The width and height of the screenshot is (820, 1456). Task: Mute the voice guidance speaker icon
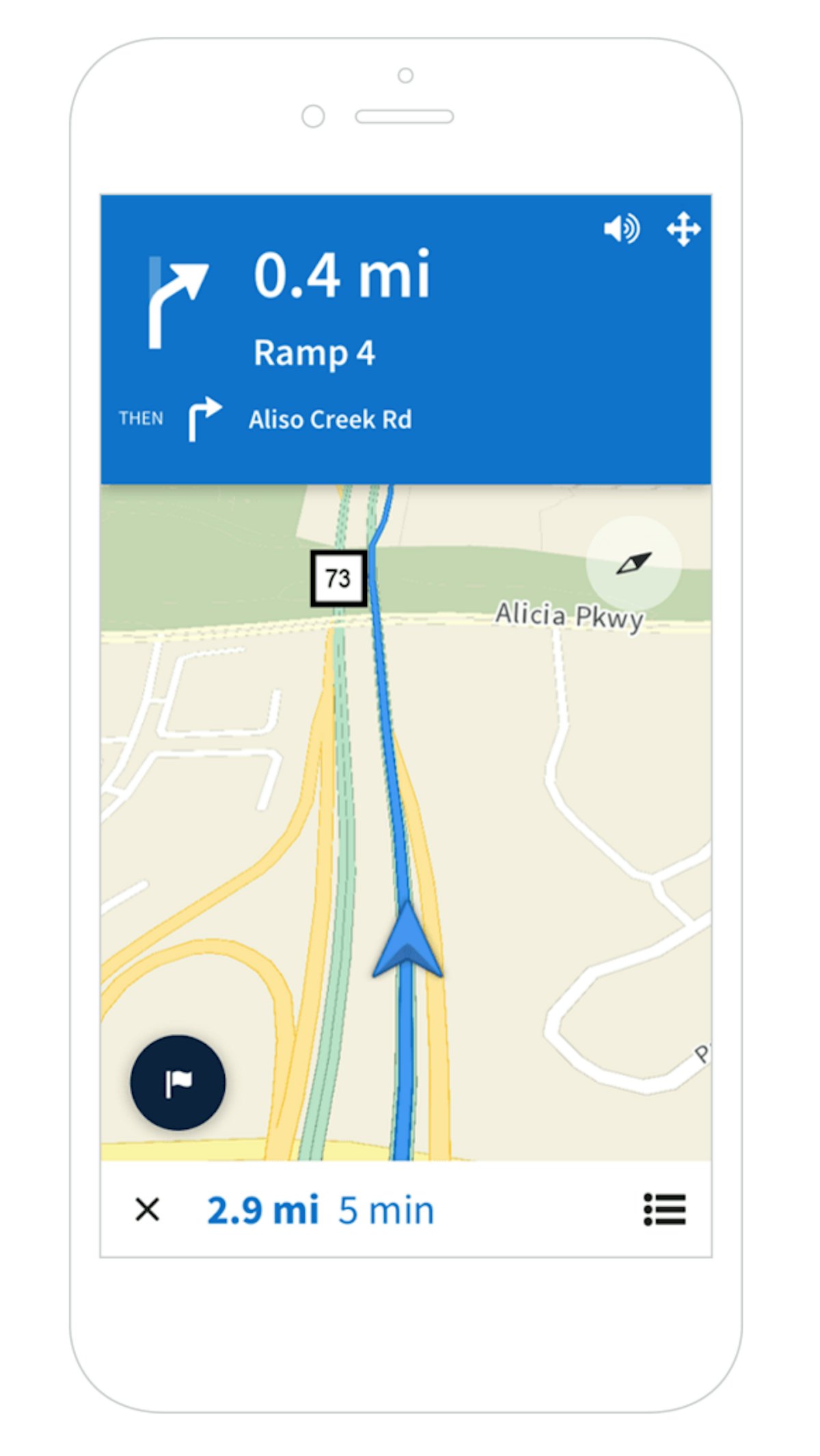[x=623, y=229]
